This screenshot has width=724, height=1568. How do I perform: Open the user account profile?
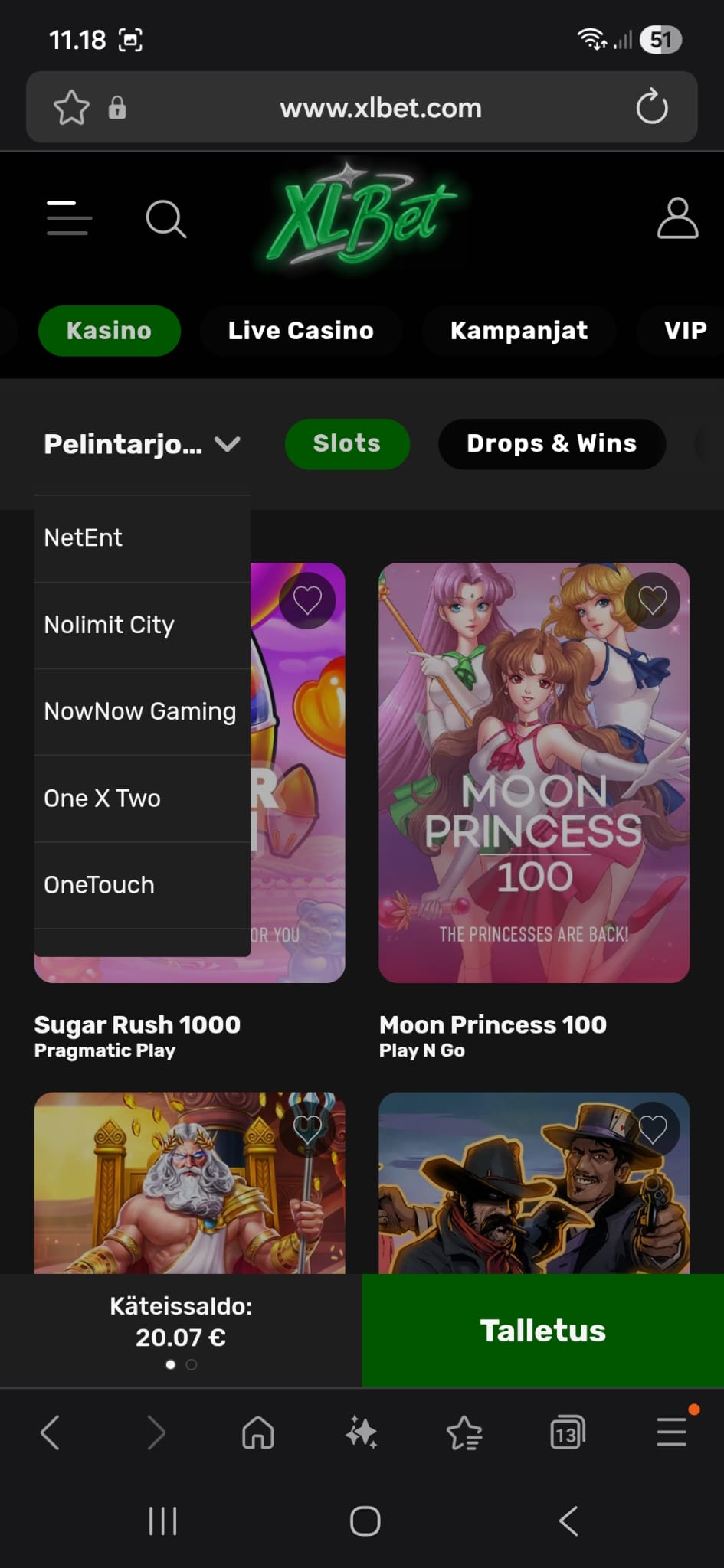(677, 219)
